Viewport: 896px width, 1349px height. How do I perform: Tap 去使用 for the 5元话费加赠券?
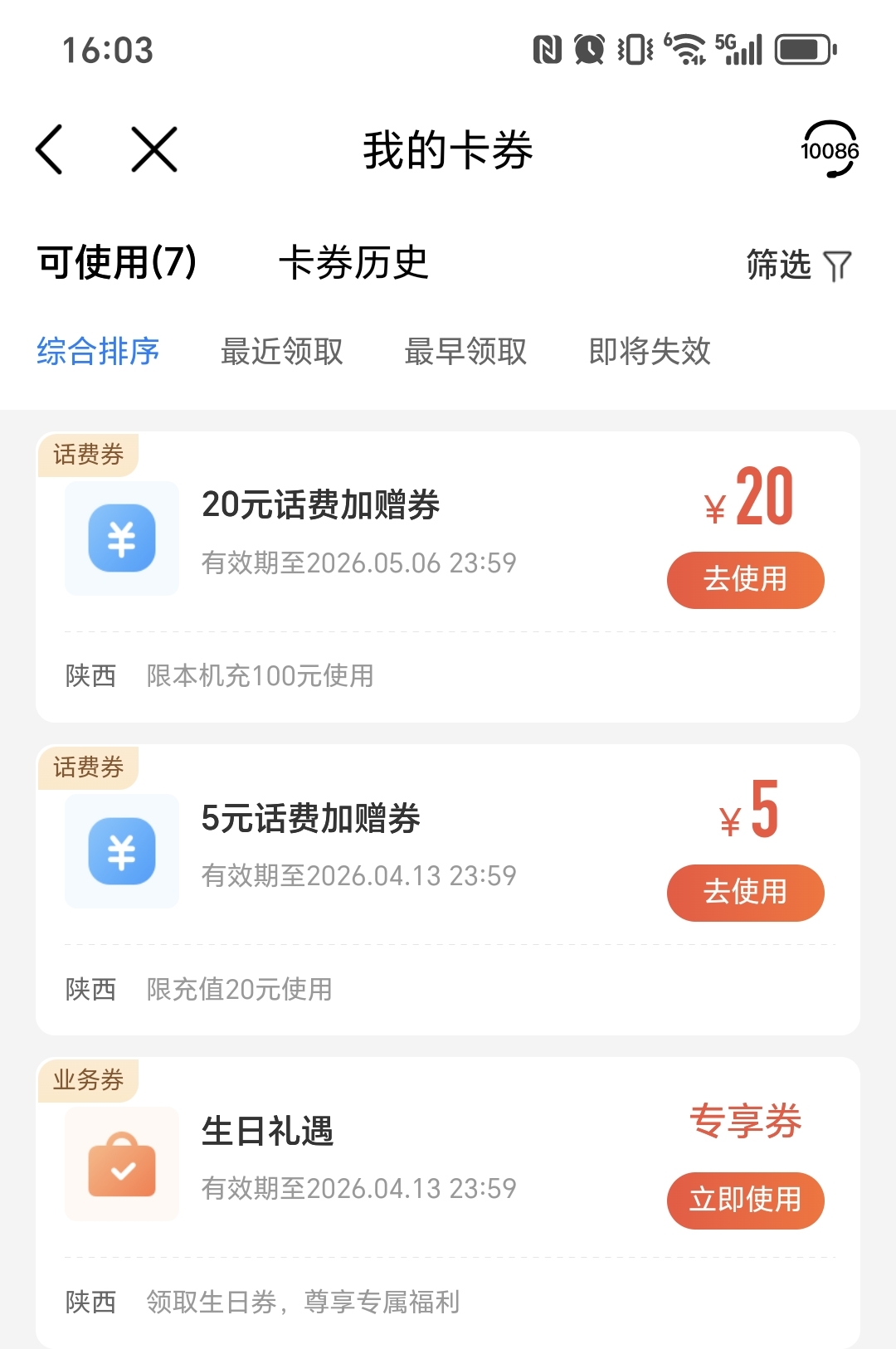coord(745,893)
